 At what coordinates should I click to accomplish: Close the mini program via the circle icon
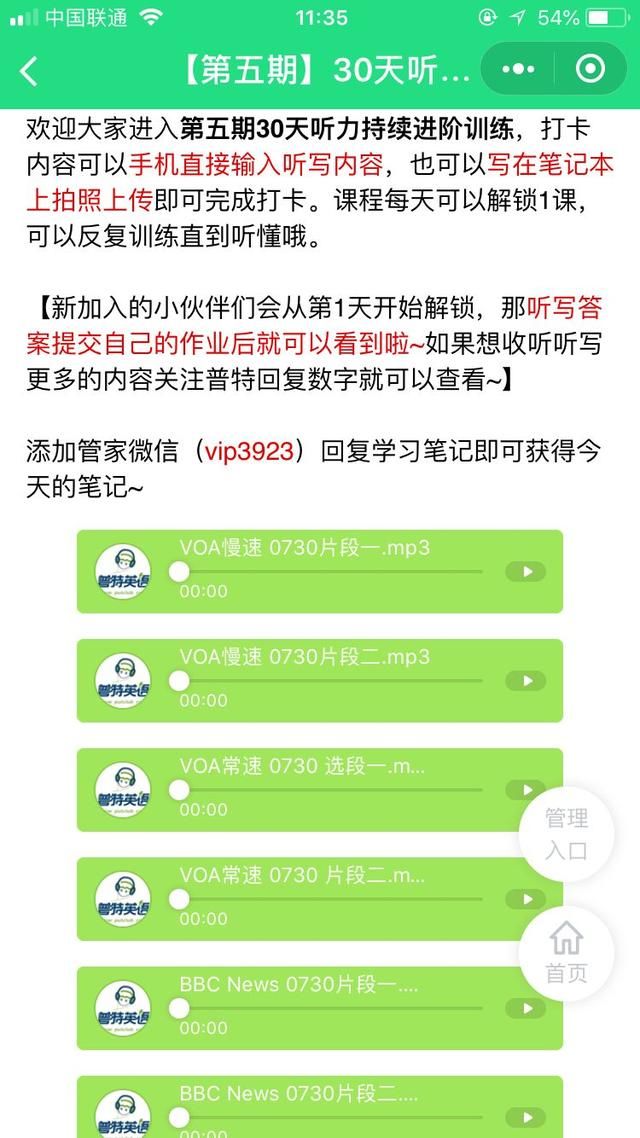click(x=590, y=69)
